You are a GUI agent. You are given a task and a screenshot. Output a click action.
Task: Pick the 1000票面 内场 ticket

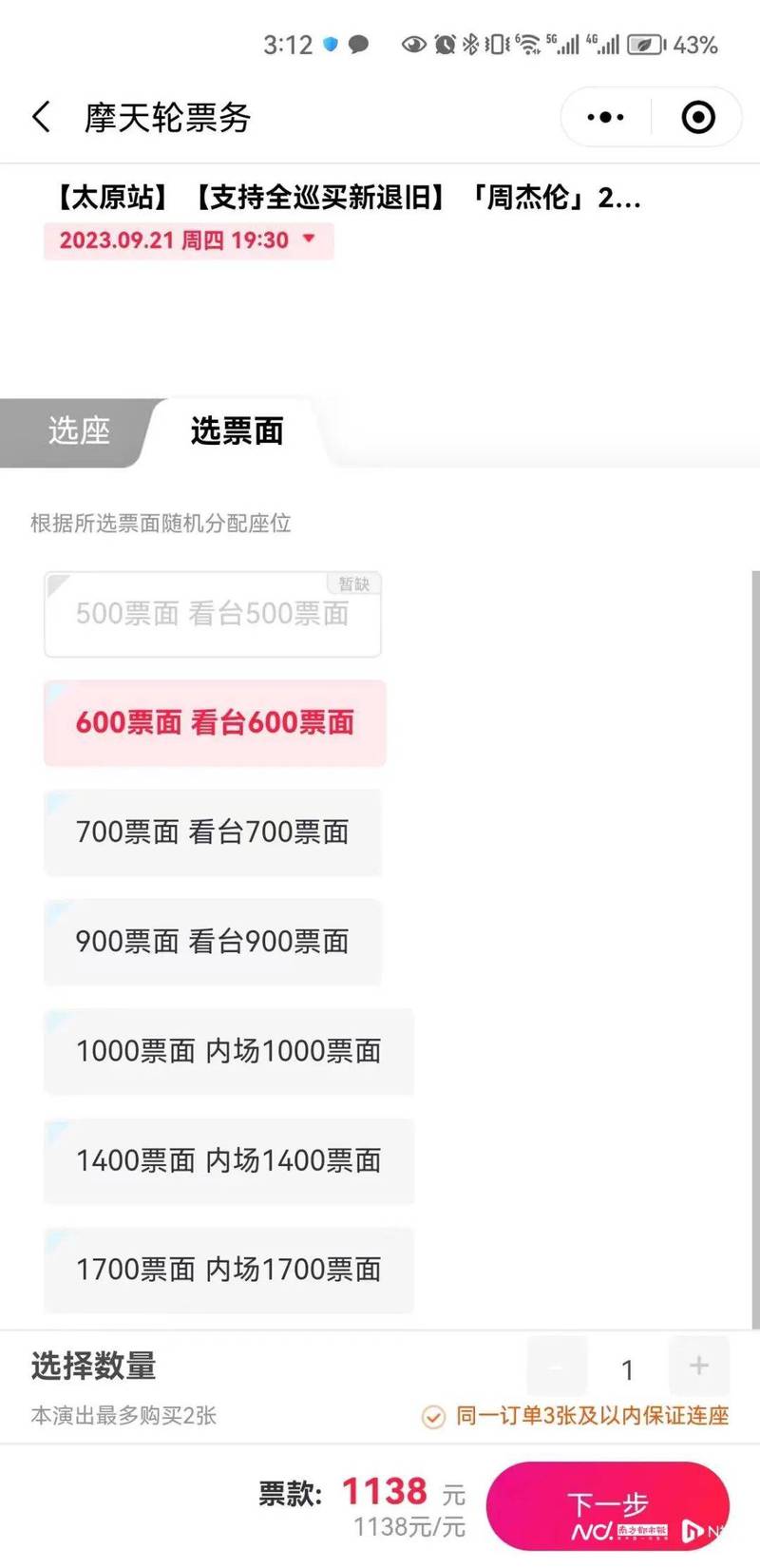click(229, 1051)
